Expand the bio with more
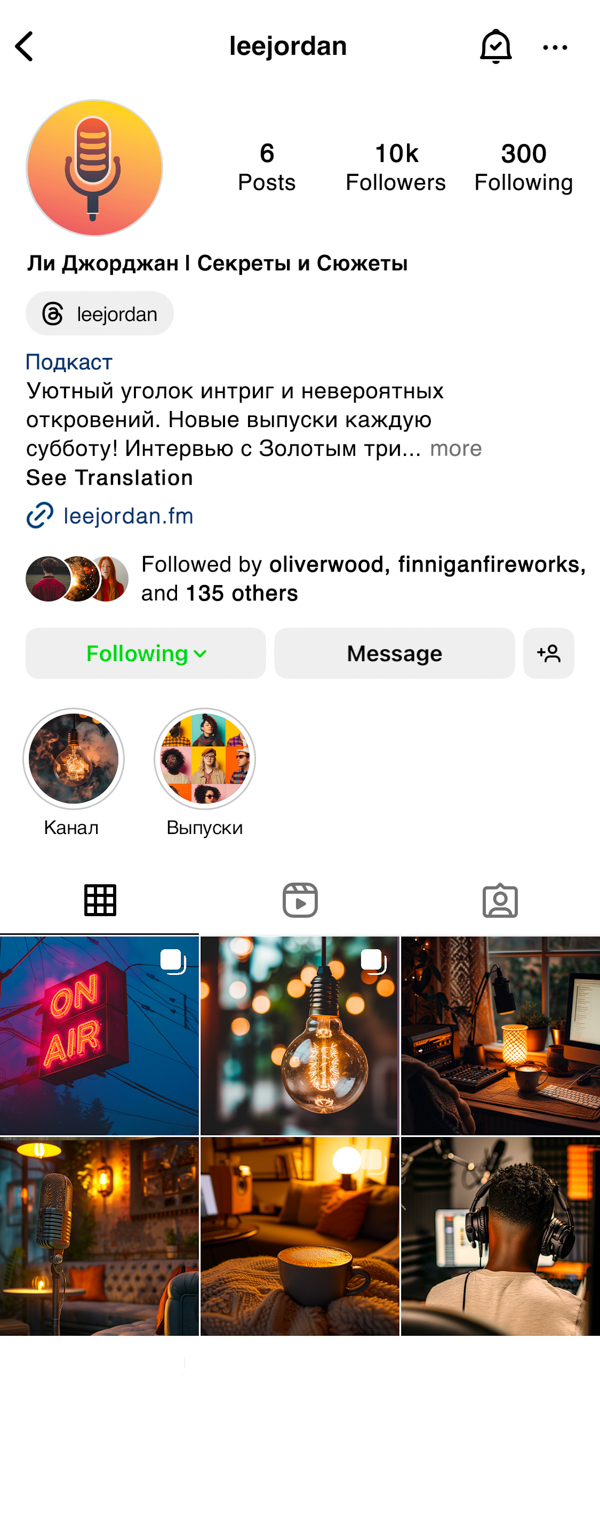This screenshot has width=600, height=1538. coord(456,449)
